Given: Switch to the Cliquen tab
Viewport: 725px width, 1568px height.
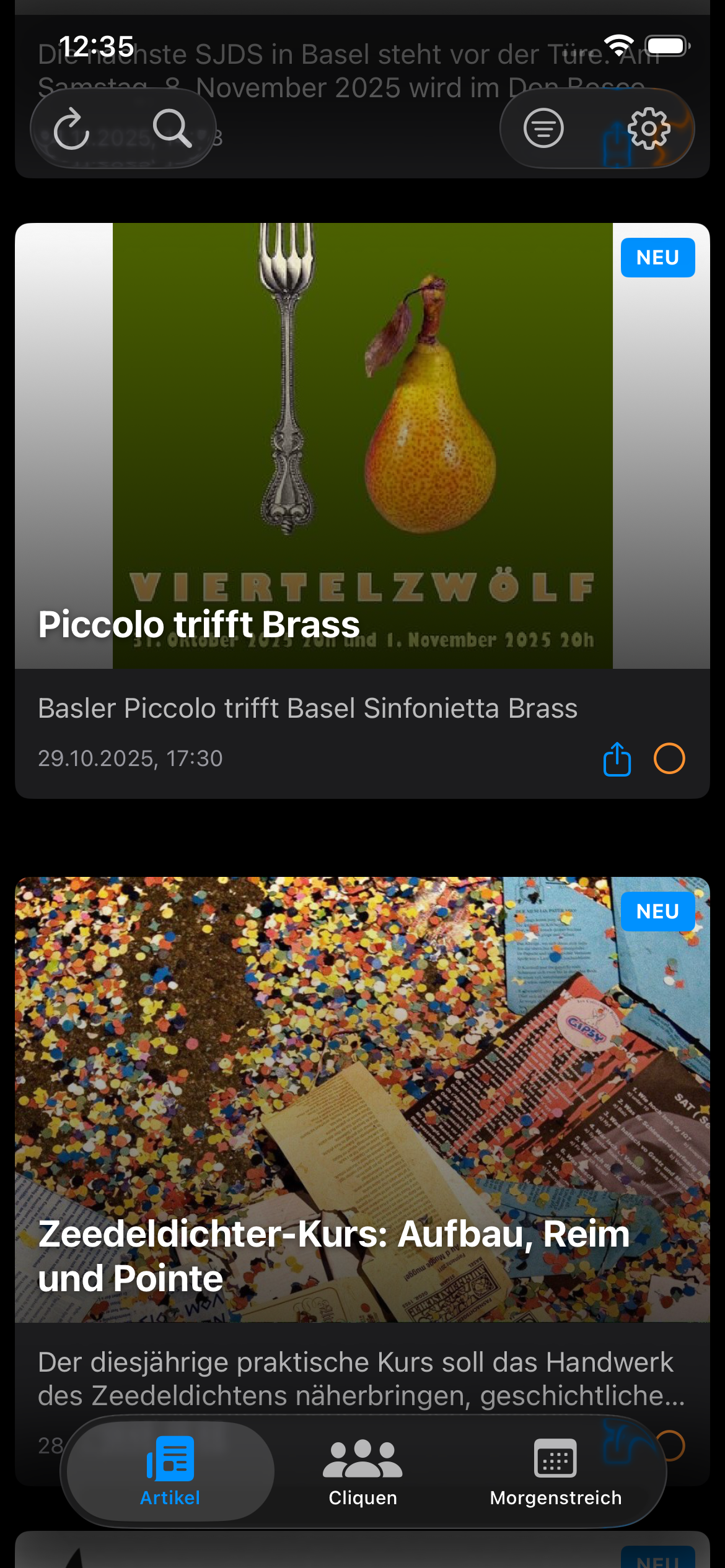Looking at the screenshot, I should [362, 1471].
